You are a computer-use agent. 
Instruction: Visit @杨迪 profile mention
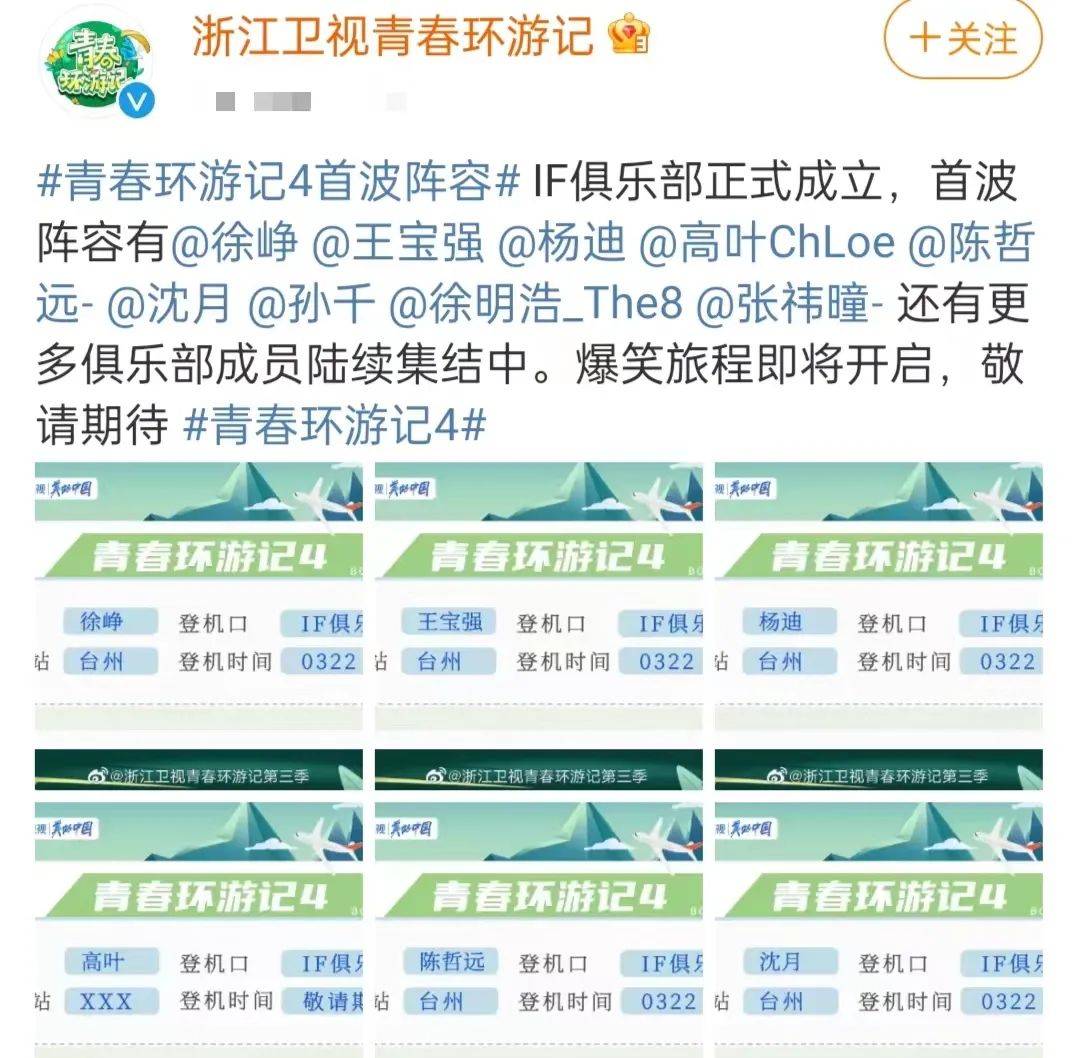[x=562, y=245]
